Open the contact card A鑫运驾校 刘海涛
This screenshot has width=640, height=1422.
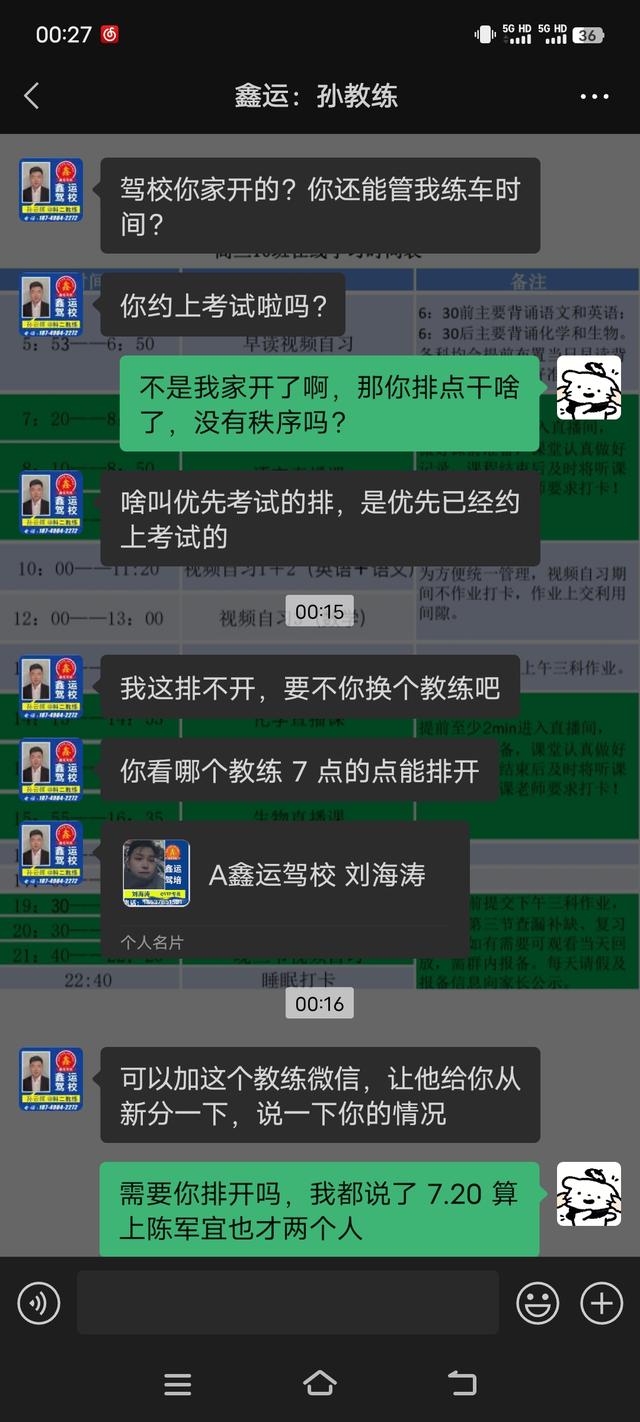pyautogui.click(x=285, y=876)
